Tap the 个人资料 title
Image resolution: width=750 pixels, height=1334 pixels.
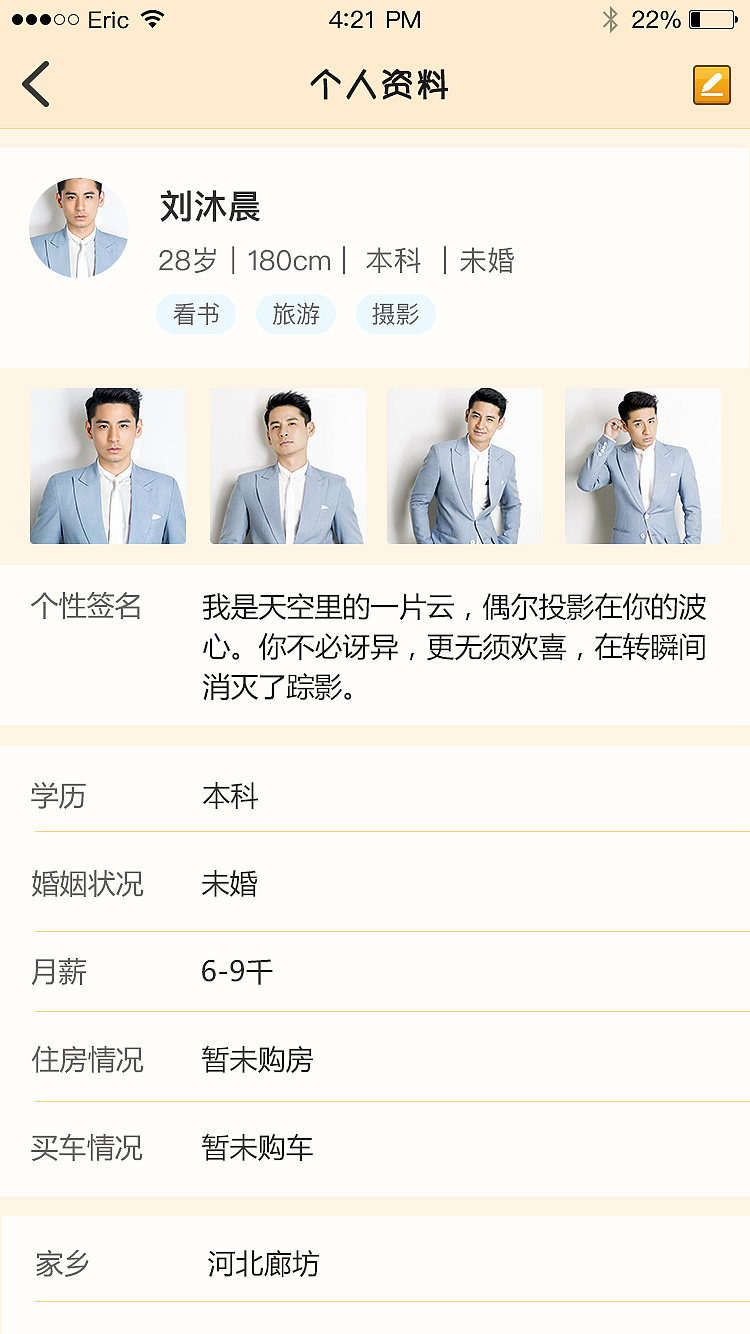click(375, 84)
